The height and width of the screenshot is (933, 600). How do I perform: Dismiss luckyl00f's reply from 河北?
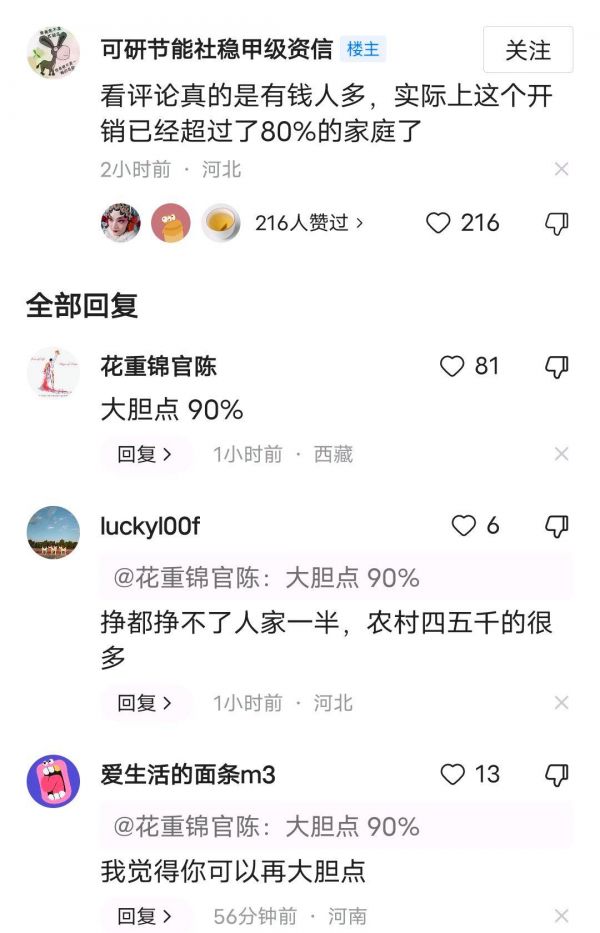(561, 703)
